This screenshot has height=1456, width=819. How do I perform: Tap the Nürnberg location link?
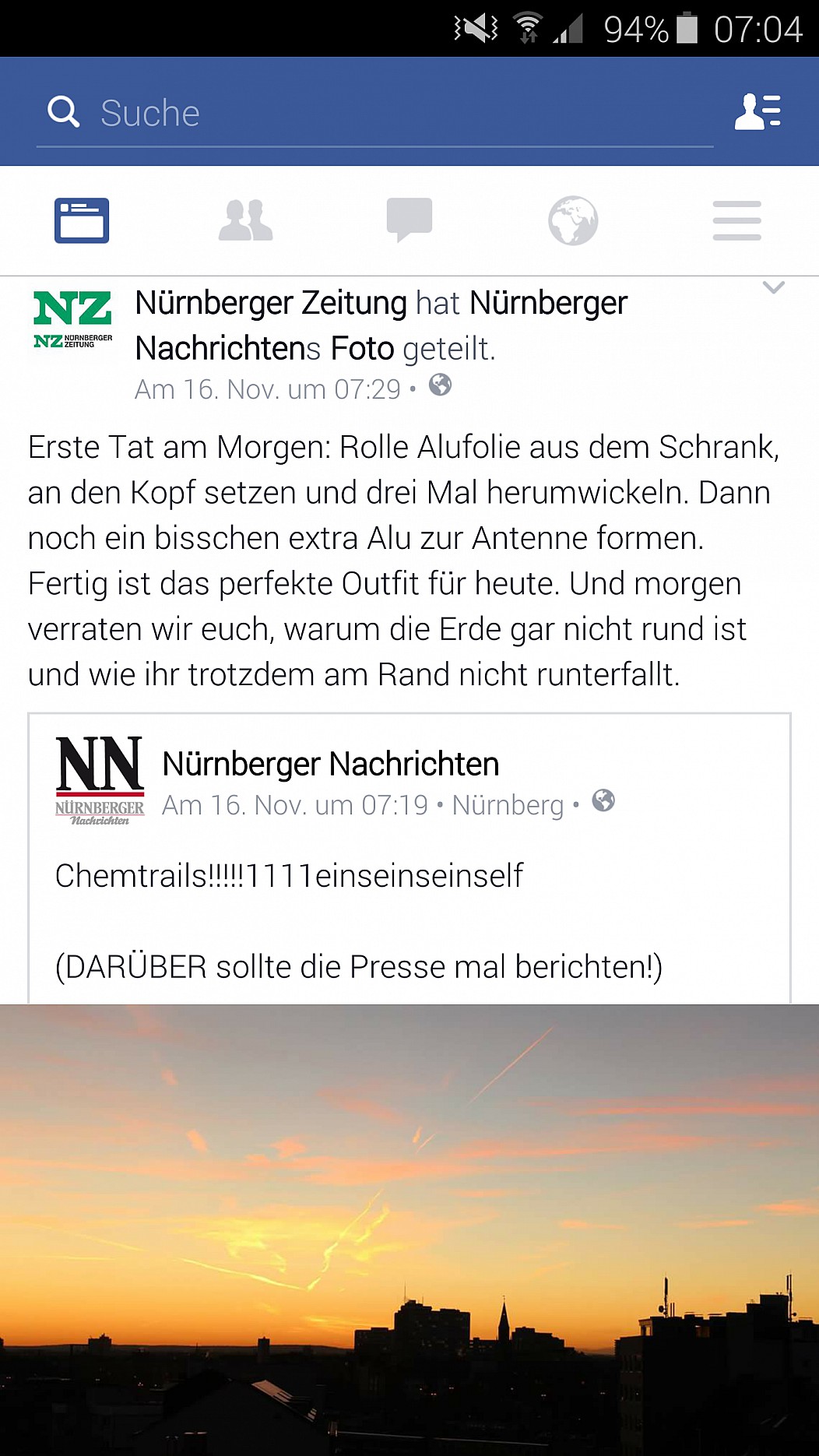tap(508, 805)
